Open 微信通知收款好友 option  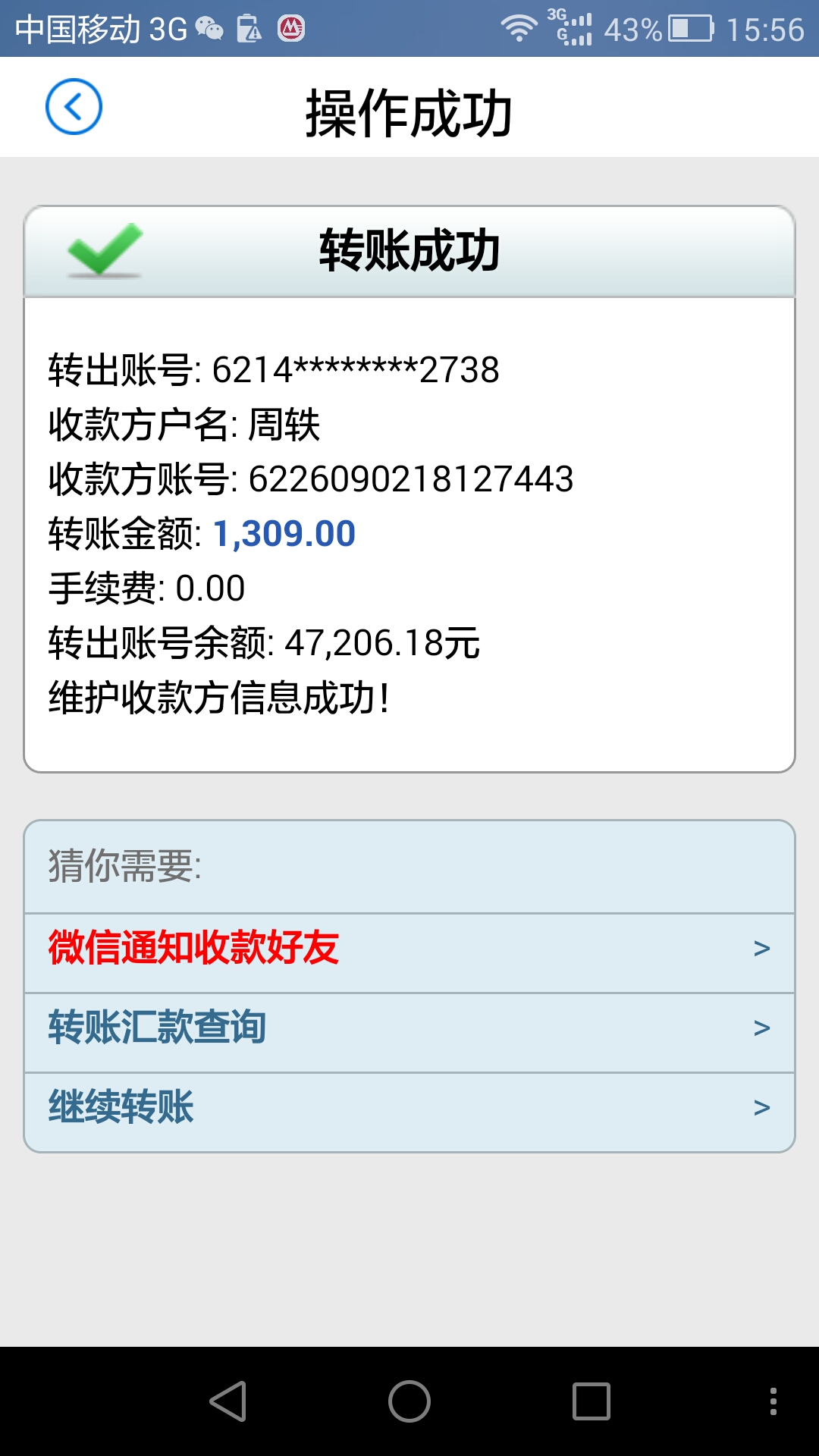coord(409,949)
